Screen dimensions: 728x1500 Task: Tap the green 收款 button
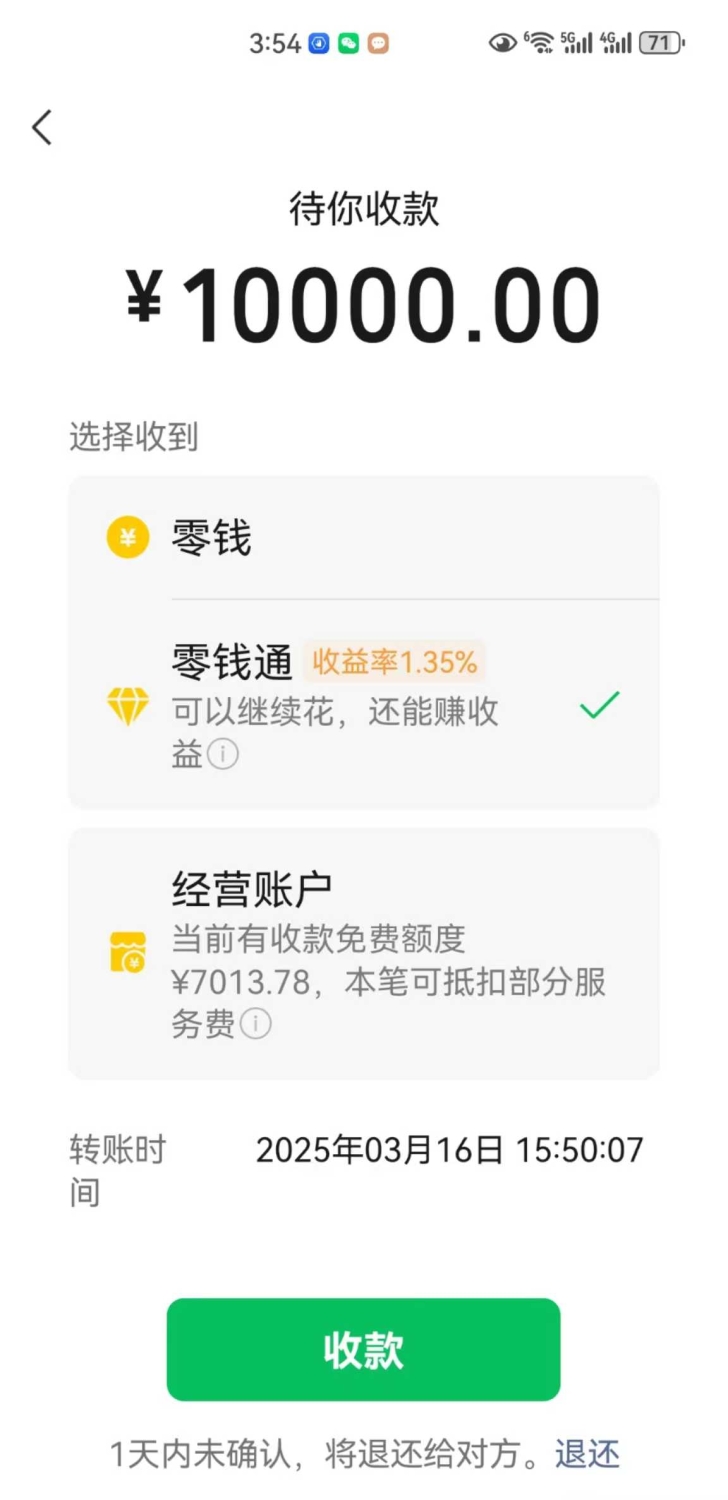click(363, 1349)
